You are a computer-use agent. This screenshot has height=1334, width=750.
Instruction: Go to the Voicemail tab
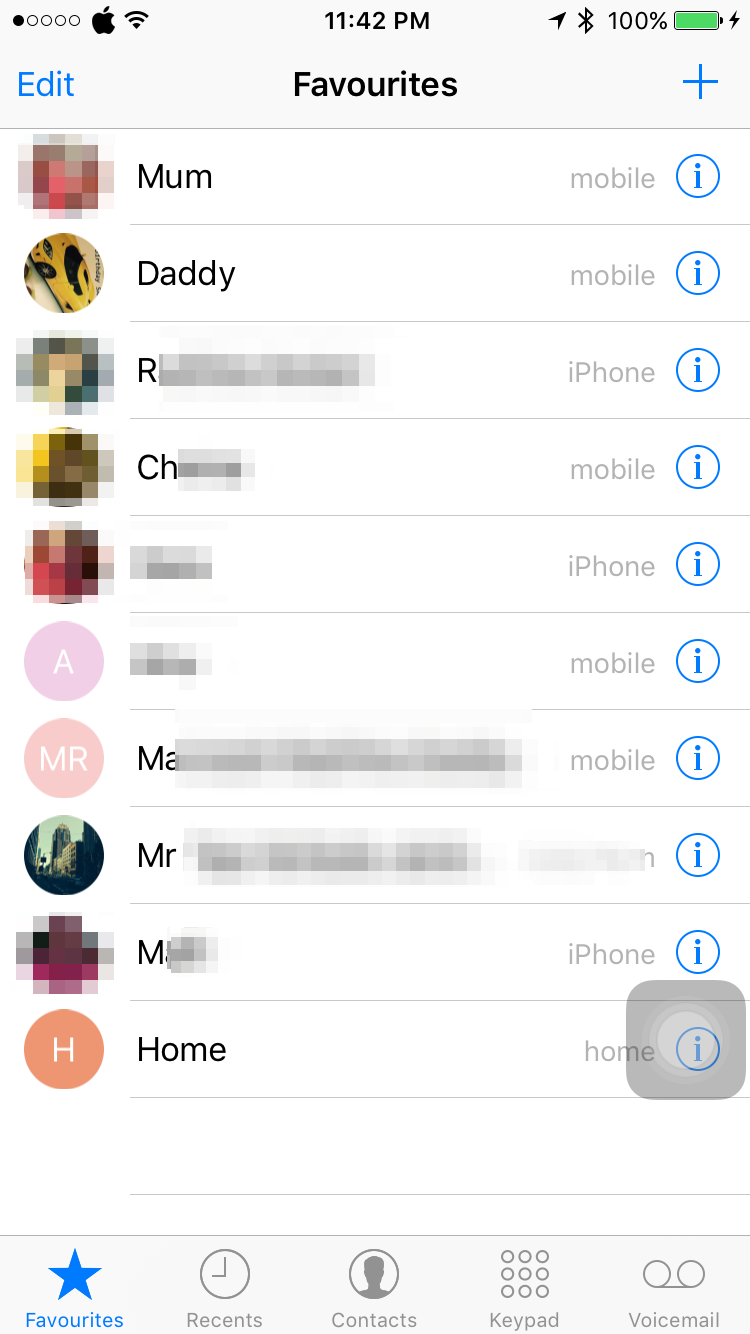pyautogui.click(x=674, y=1290)
